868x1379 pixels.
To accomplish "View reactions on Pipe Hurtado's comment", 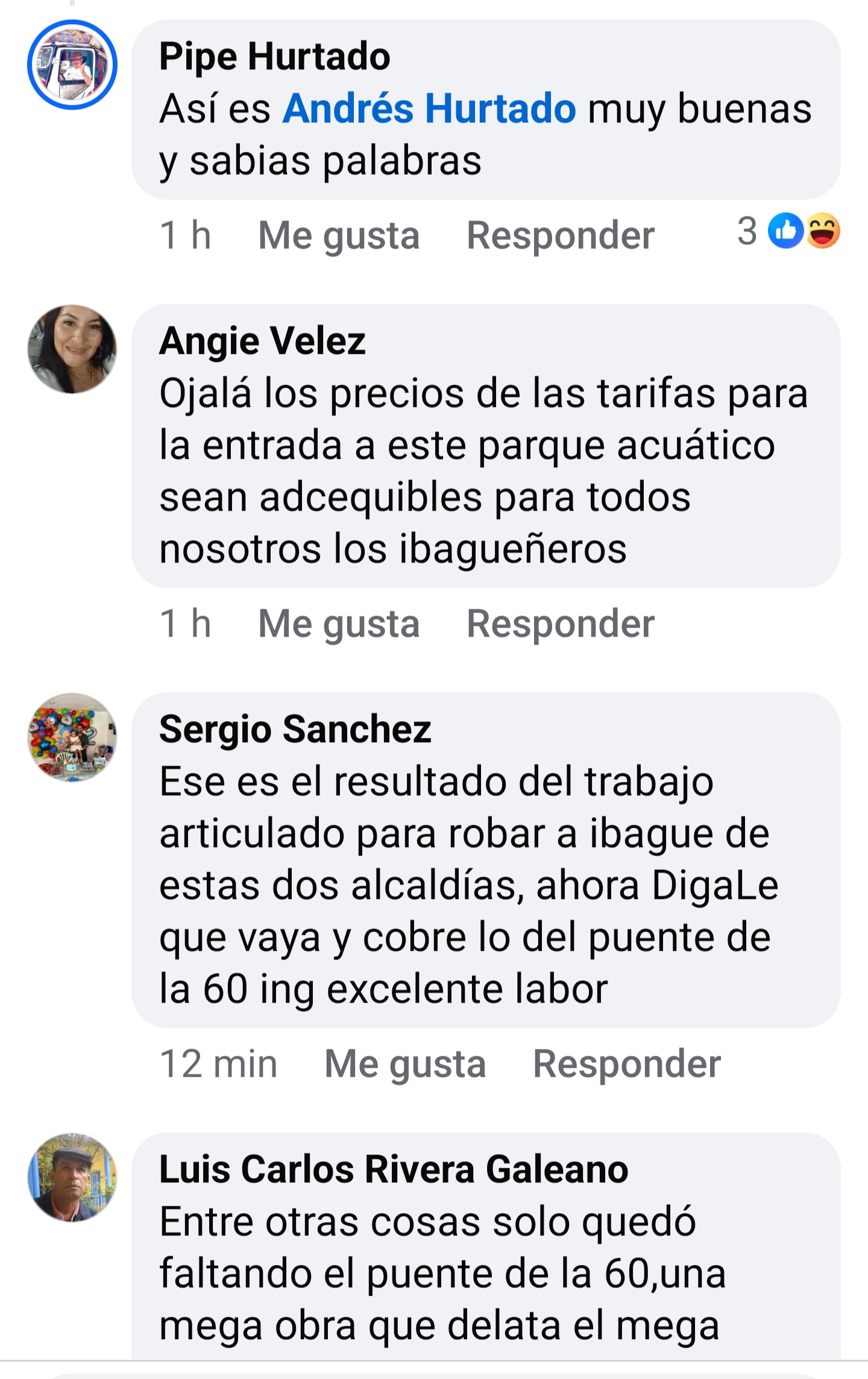I will tap(788, 231).
